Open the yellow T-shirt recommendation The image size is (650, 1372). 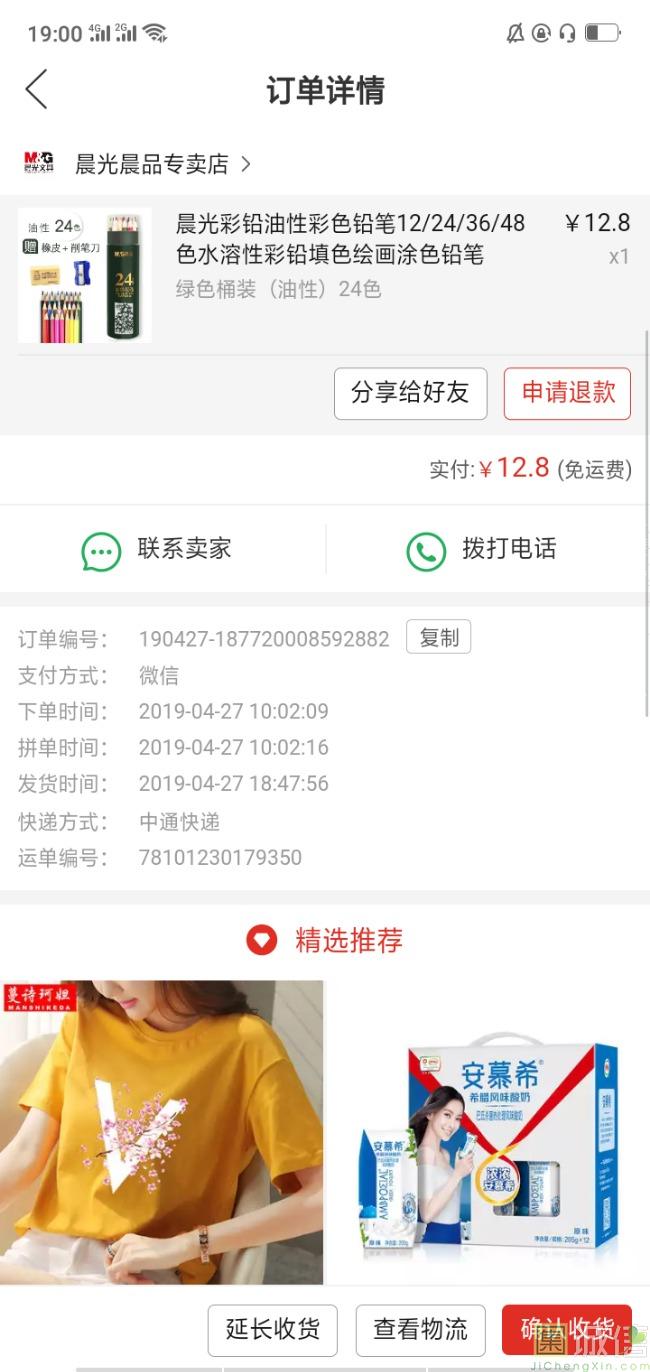161,1130
